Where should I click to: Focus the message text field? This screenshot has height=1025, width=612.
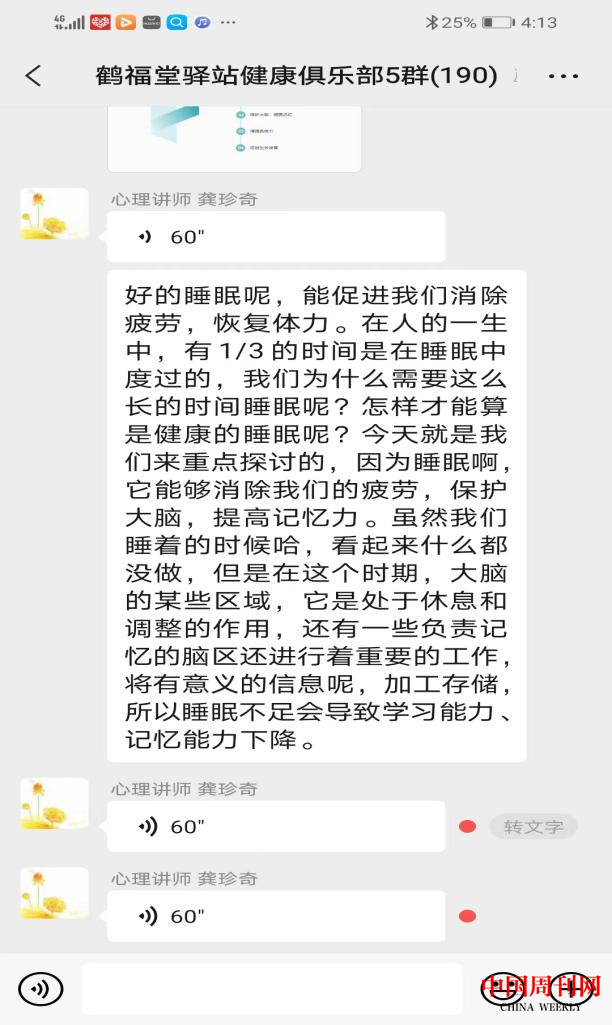[271, 989]
